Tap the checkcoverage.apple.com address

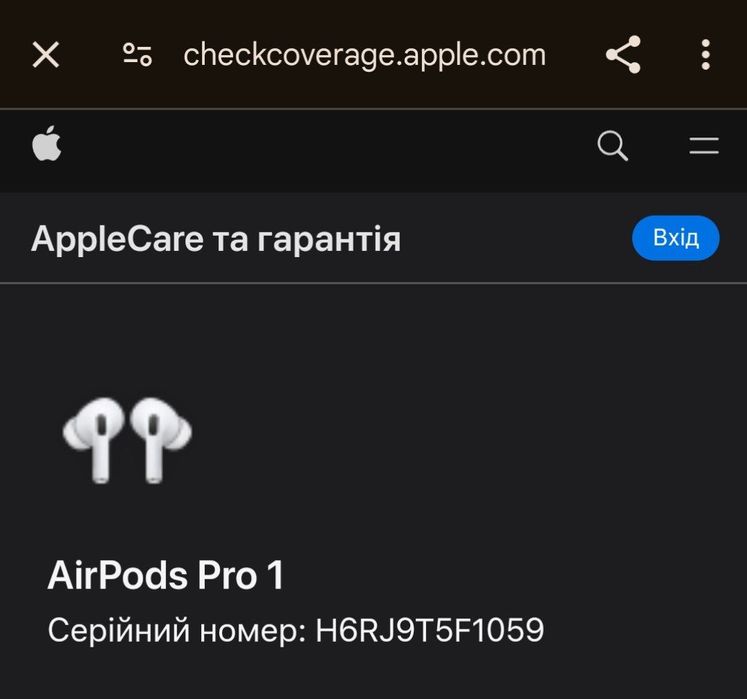click(364, 55)
